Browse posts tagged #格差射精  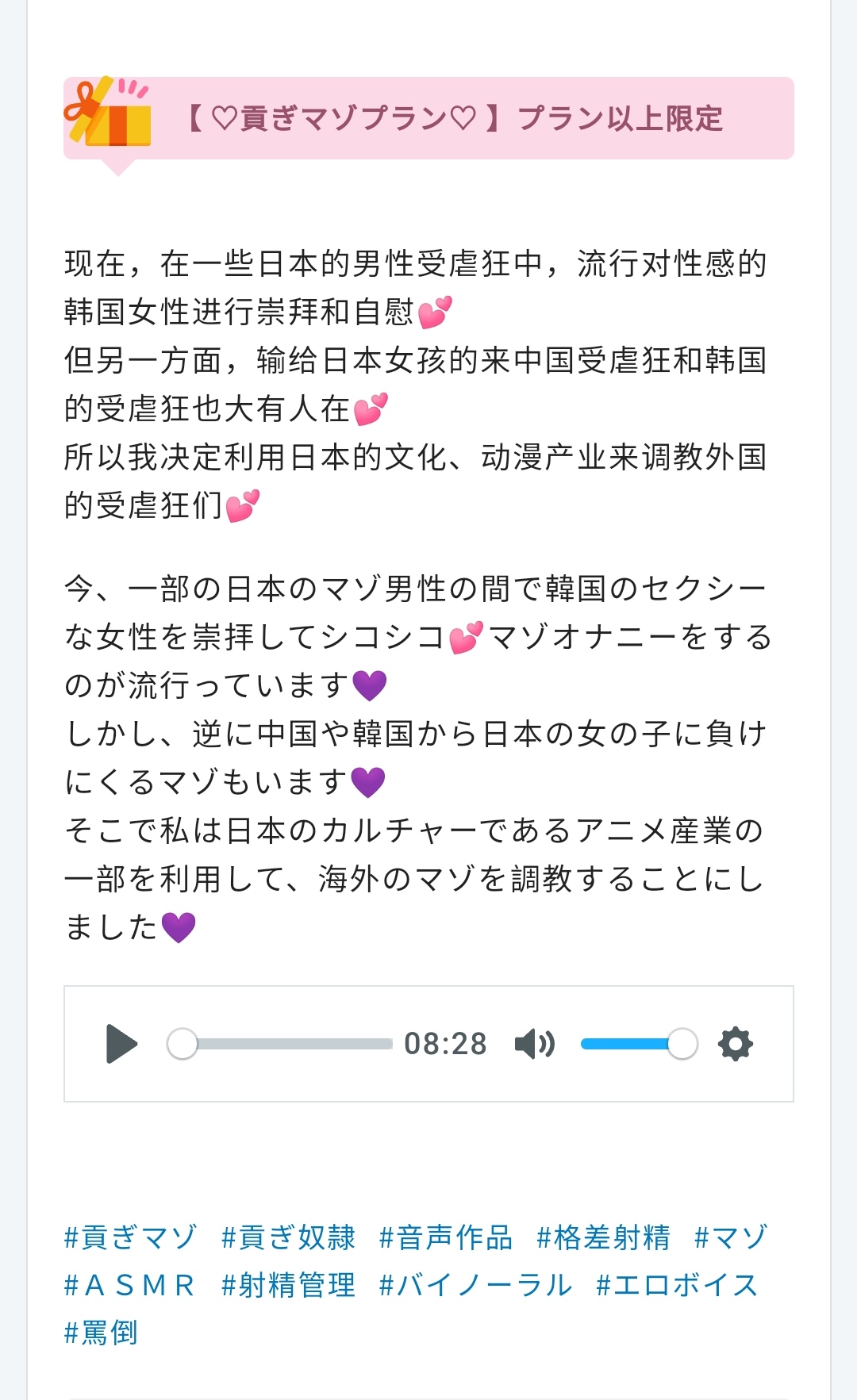click(x=603, y=1237)
